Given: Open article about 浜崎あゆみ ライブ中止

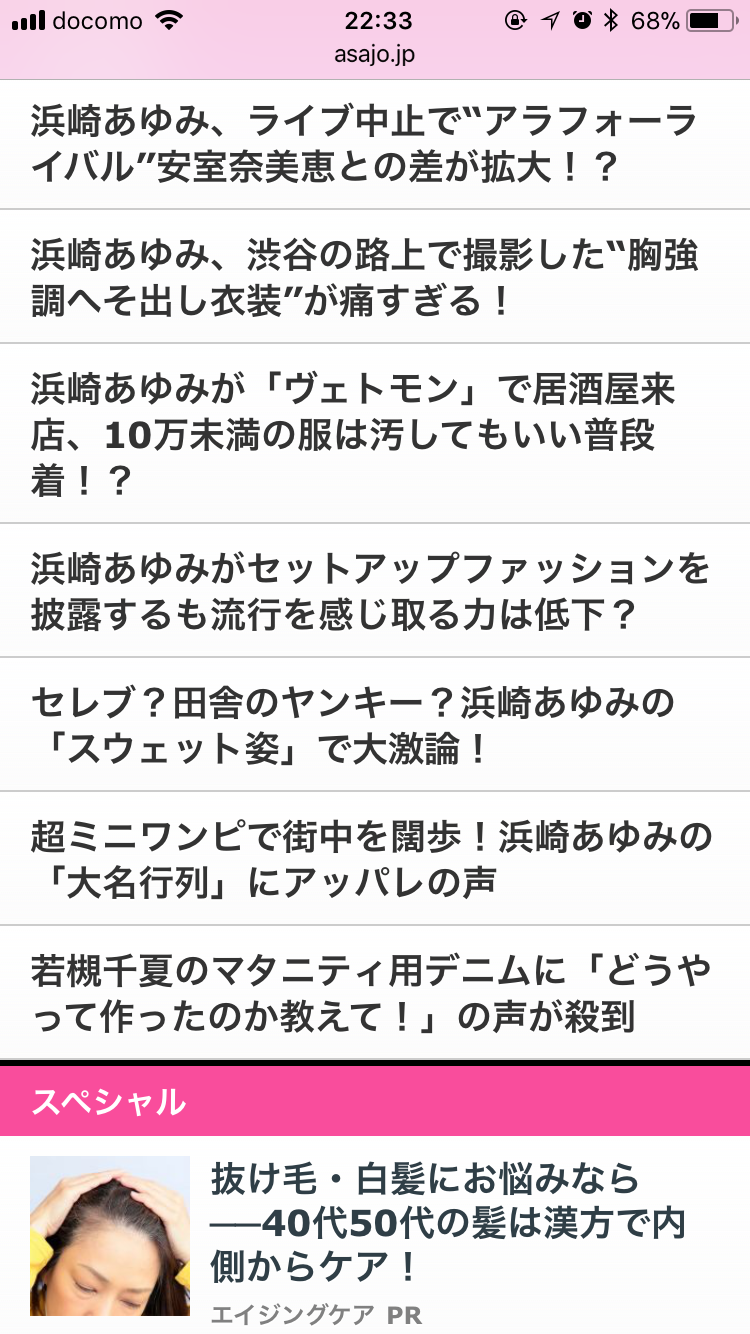Looking at the screenshot, I should coord(375,144).
